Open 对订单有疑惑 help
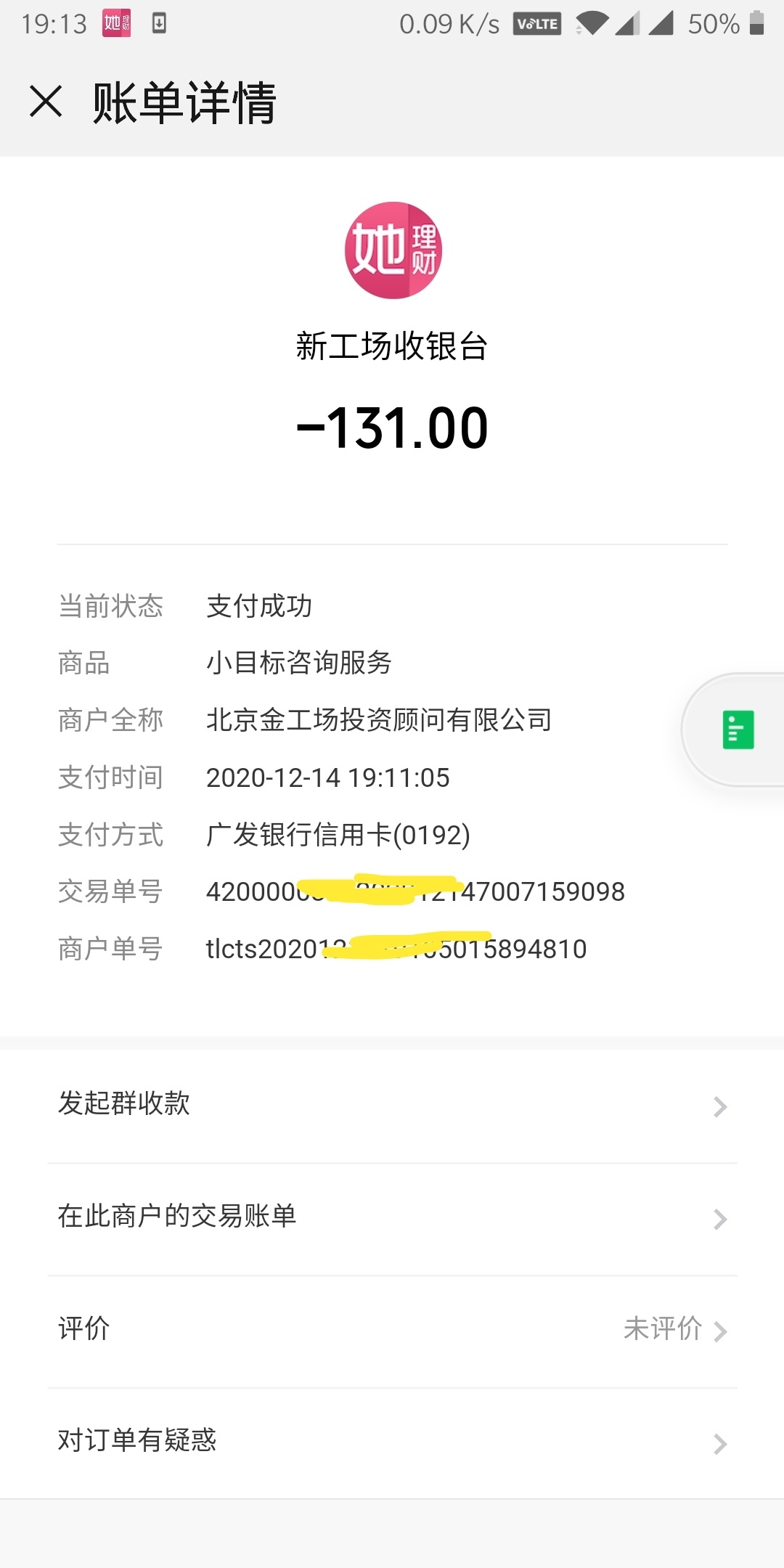 [392, 1443]
